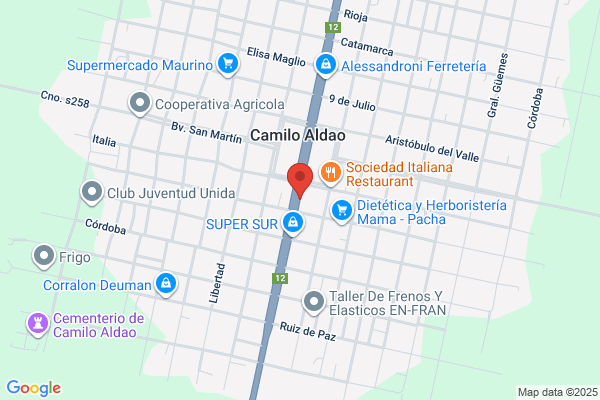Image resolution: width=600 pixels, height=400 pixels.
Task: Open Dietética y Herboristería Mama - Pacha pin
Action: pos(342,212)
